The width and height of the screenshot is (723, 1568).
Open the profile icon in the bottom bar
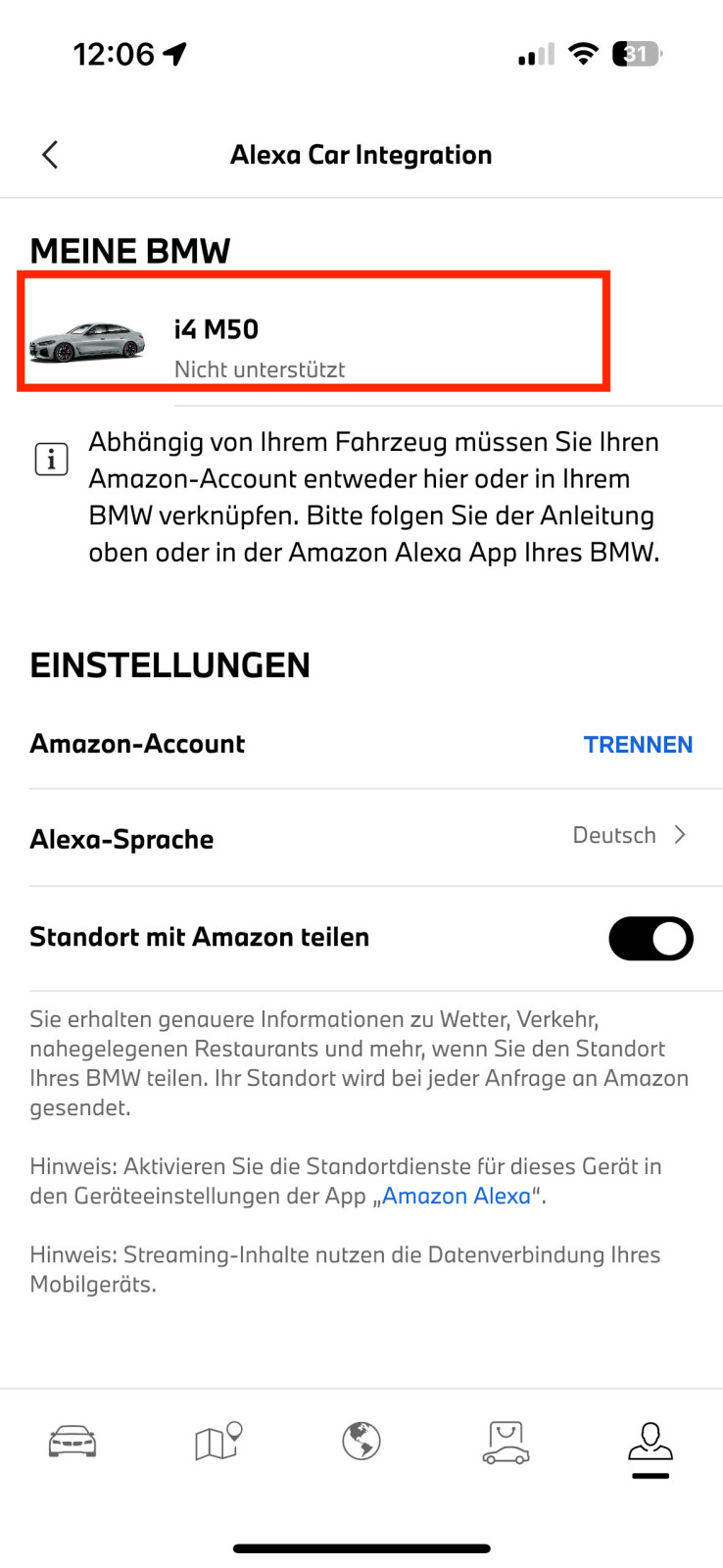651,1442
